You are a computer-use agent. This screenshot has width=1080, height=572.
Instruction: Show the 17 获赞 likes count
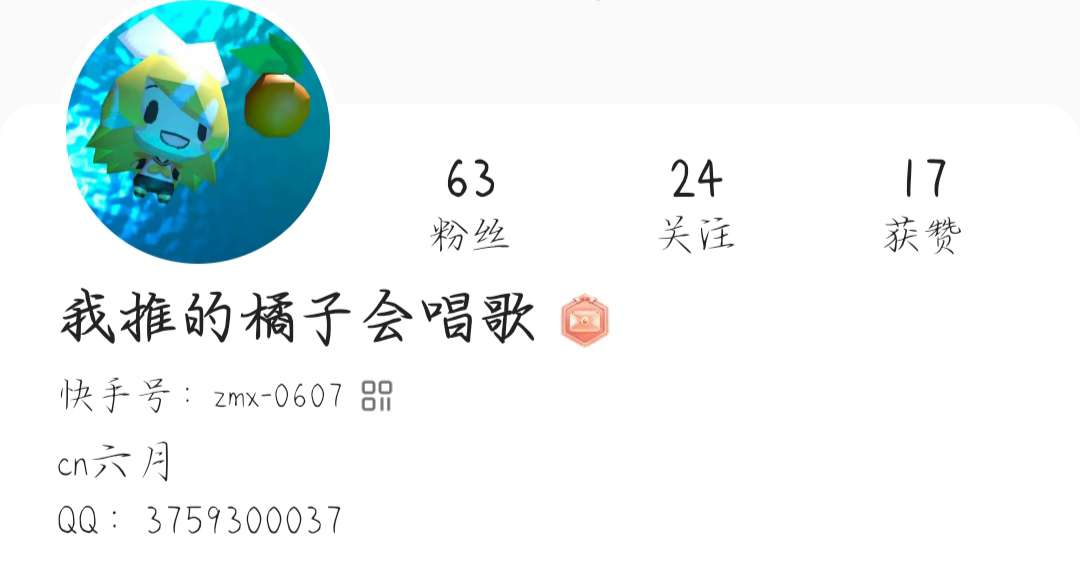(923, 205)
